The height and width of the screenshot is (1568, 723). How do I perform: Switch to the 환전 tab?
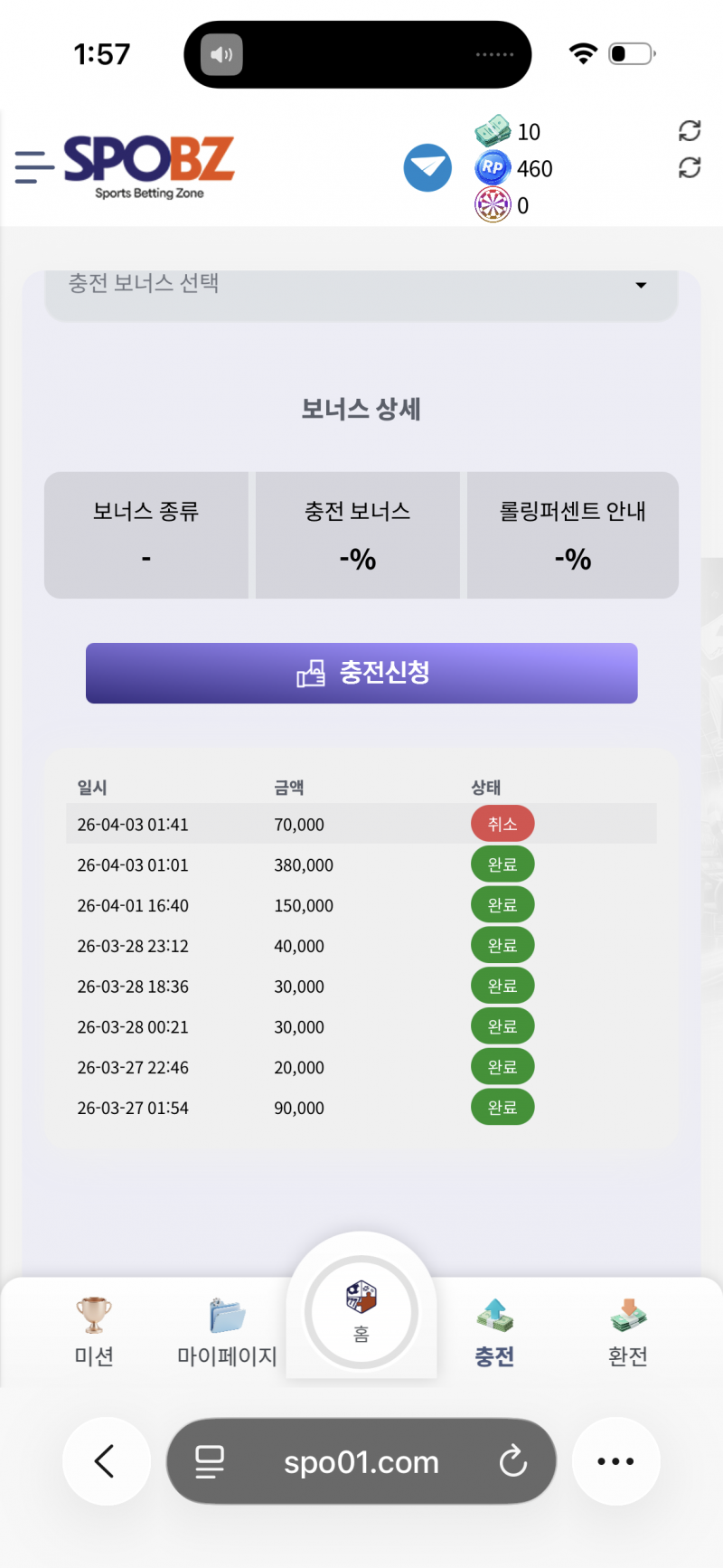point(628,1331)
